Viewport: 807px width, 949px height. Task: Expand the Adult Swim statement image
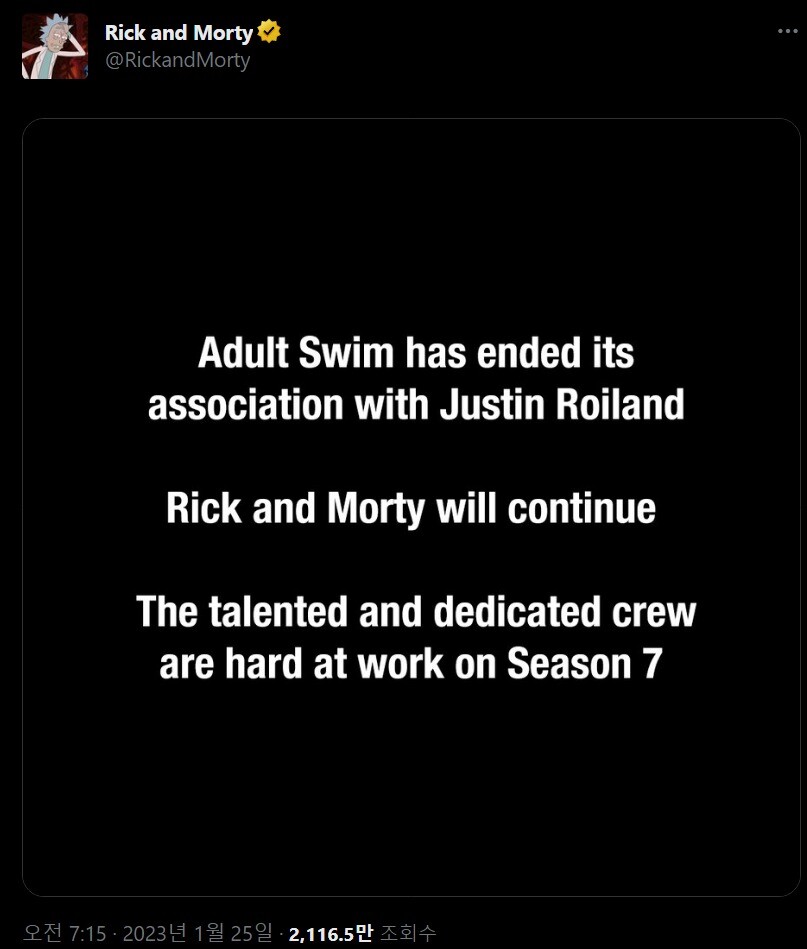pyautogui.click(x=410, y=507)
